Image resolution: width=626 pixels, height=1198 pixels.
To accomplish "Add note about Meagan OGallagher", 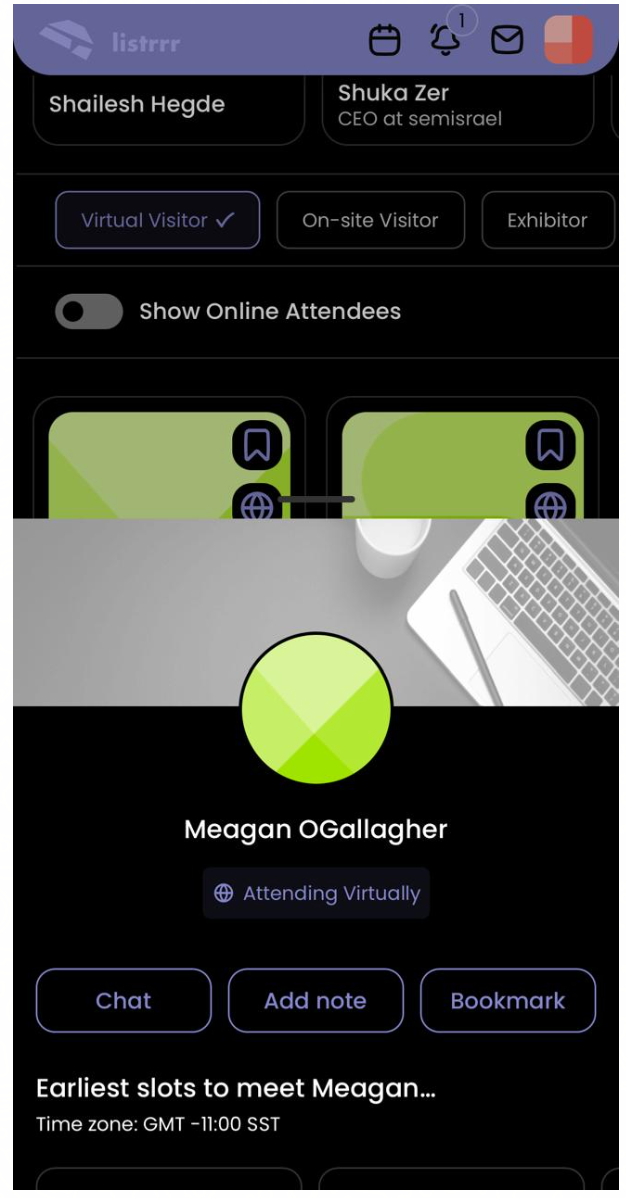I will [315, 1000].
